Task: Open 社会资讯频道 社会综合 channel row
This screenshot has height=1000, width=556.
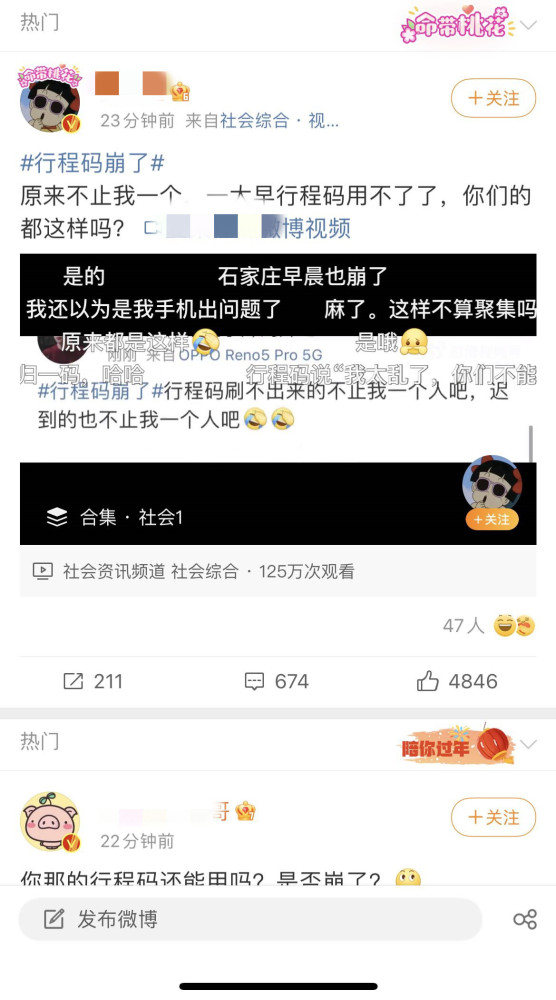Action: (x=278, y=571)
